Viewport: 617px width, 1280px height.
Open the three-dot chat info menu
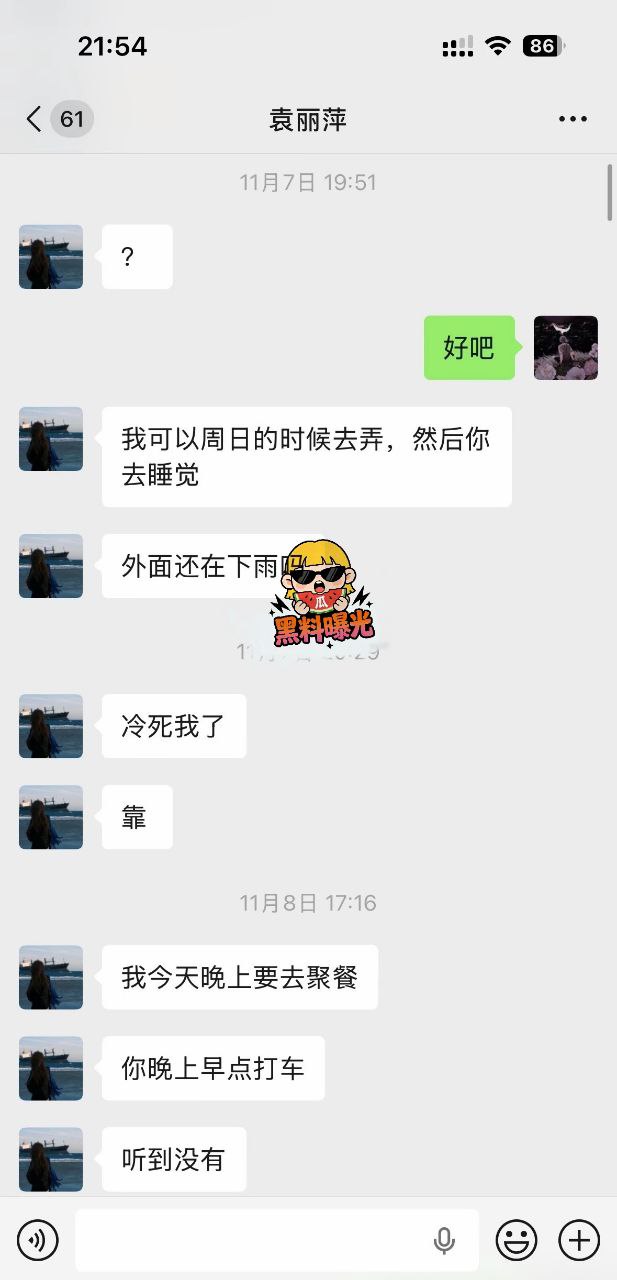[573, 120]
